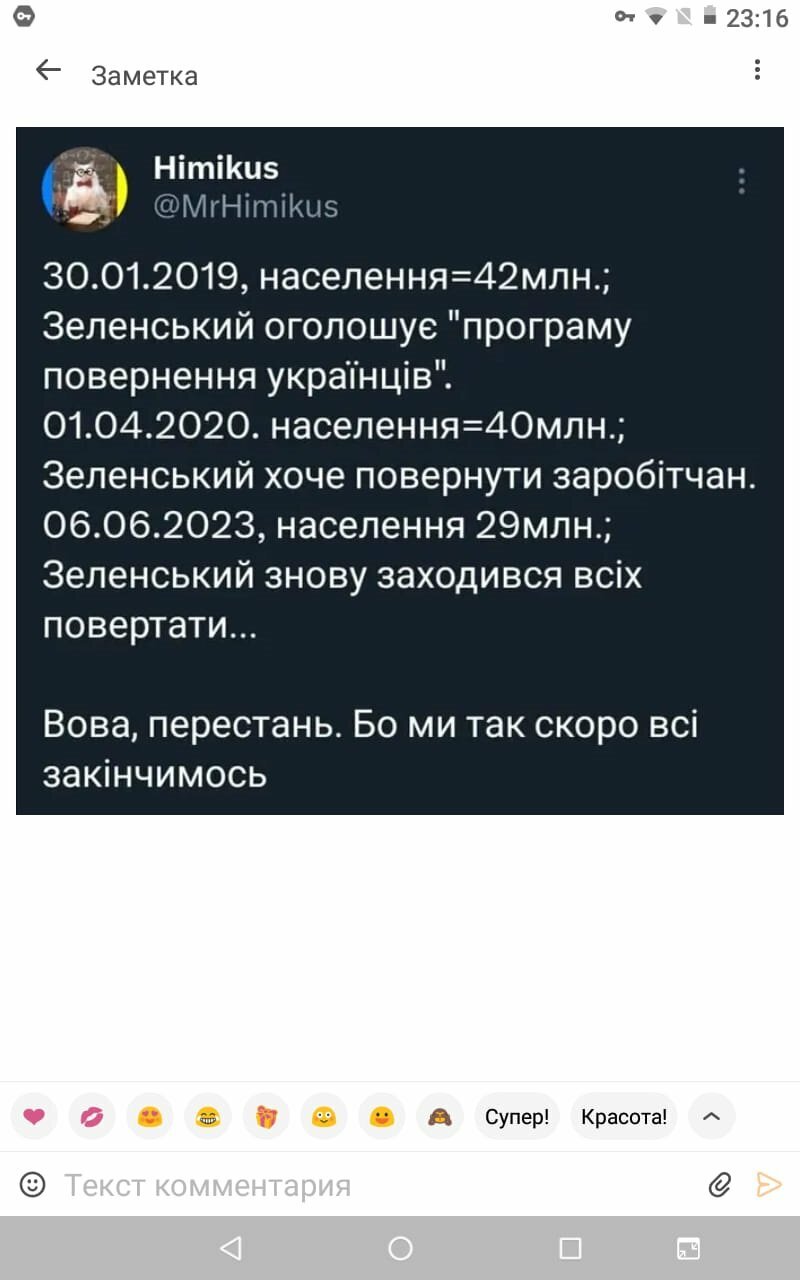The height and width of the screenshot is (1280, 800).
Task: Open the Himikus tweet image
Action: coord(400,471)
